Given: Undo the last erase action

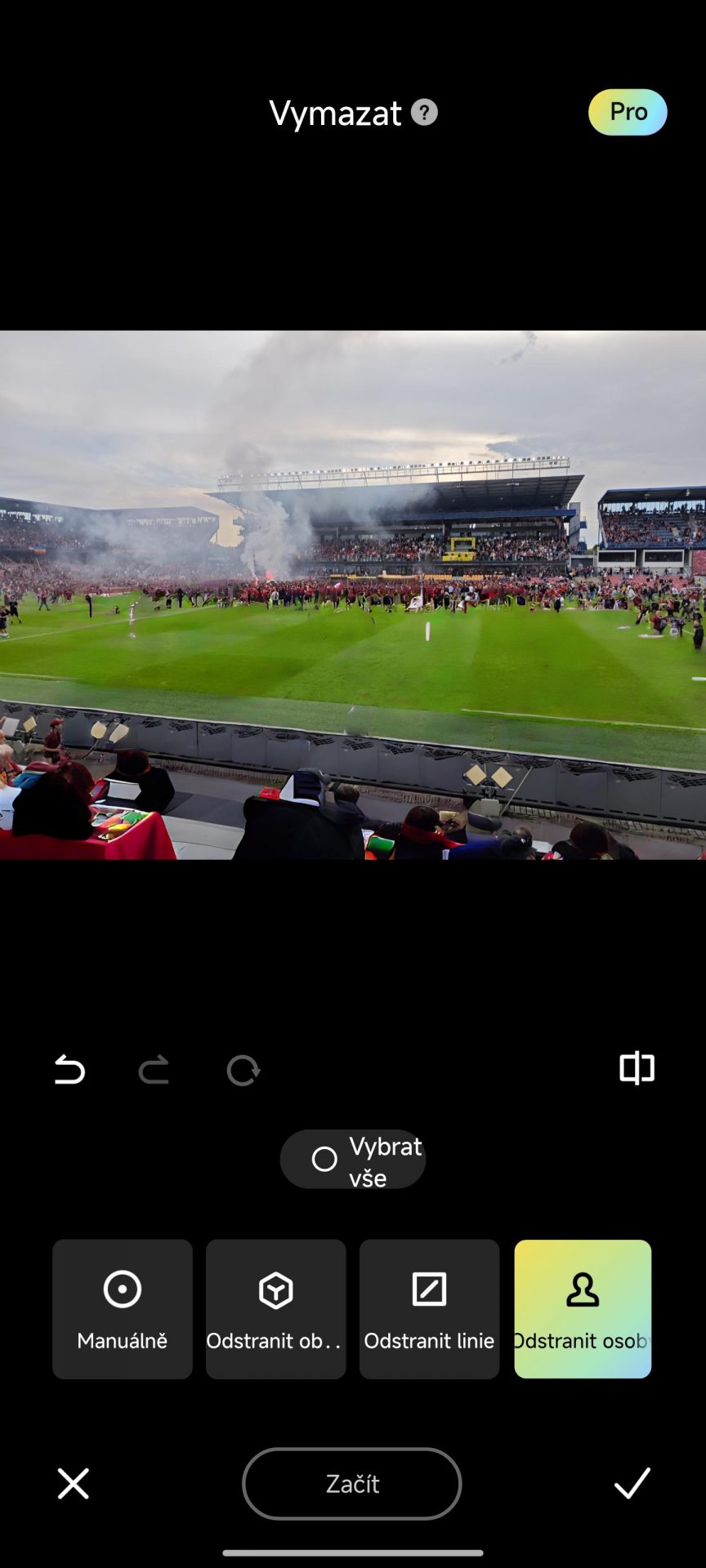Looking at the screenshot, I should pyautogui.click(x=69, y=1070).
